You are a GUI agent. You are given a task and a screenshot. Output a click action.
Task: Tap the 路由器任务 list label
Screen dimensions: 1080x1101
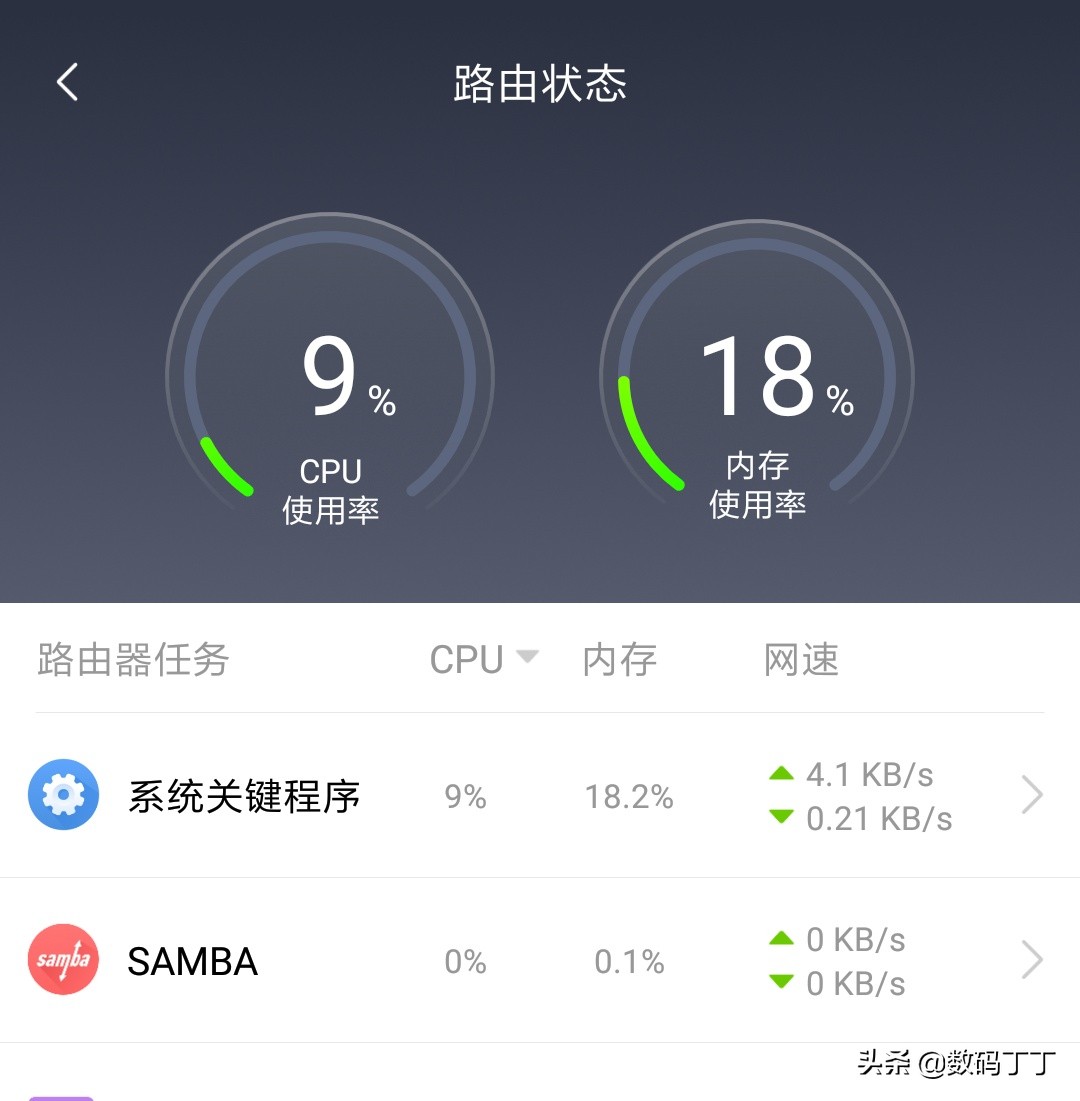[131, 658]
